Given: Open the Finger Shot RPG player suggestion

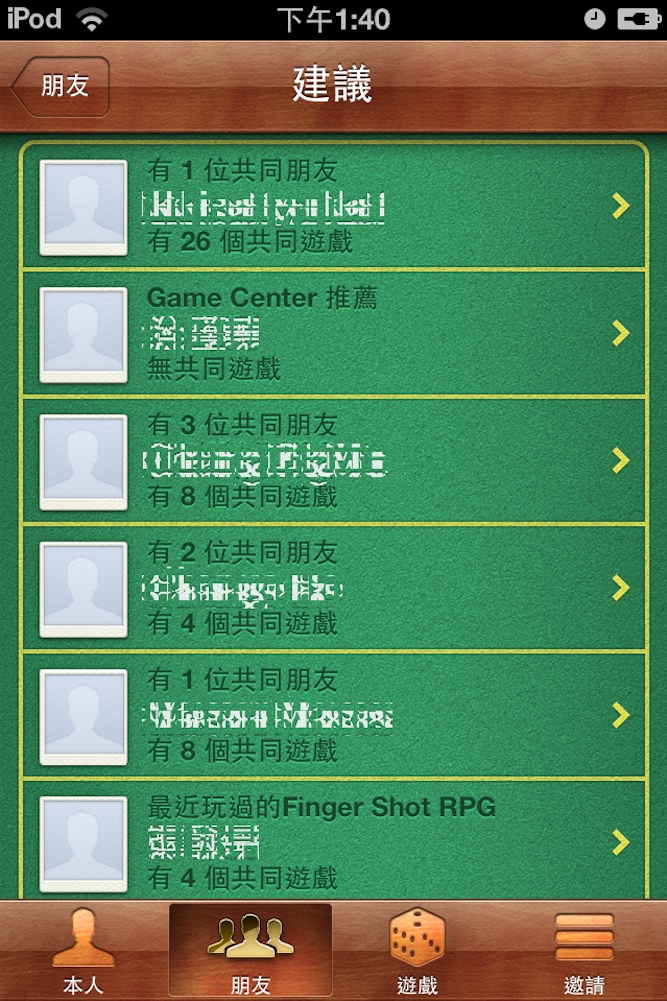Looking at the screenshot, I should coord(334,842).
